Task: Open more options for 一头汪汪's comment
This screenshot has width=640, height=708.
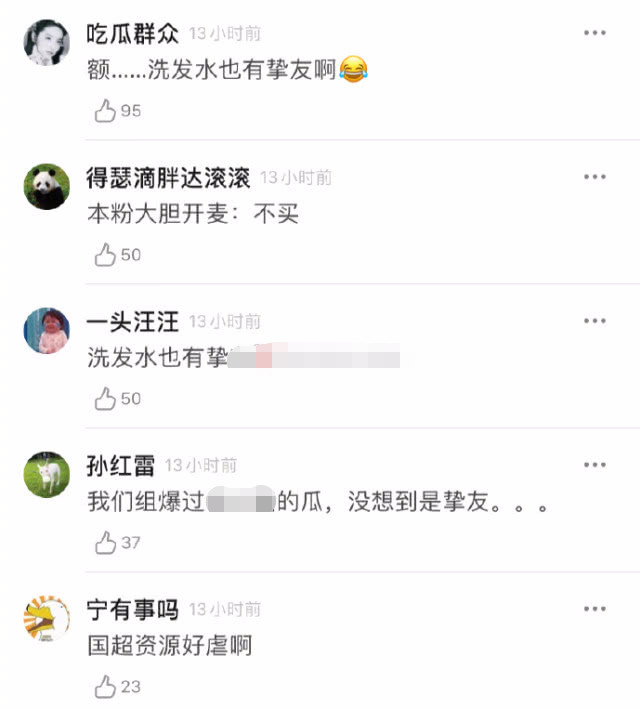Action: (x=595, y=321)
